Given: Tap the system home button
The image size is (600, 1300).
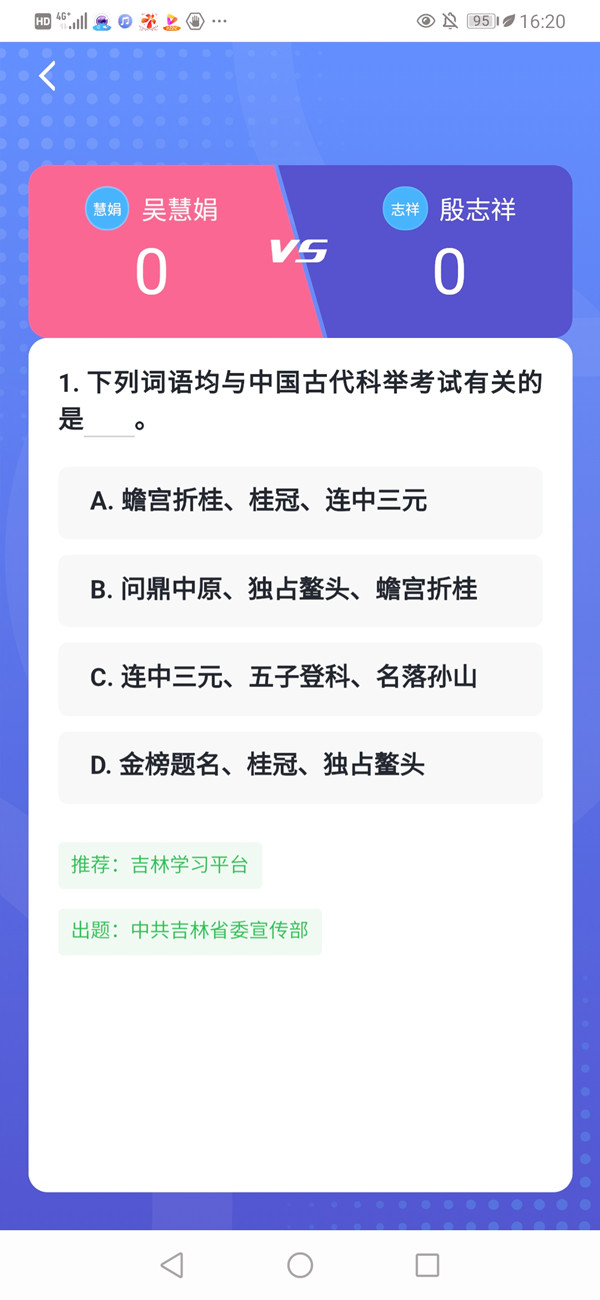Looking at the screenshot, I should (x=300, y=1265).
